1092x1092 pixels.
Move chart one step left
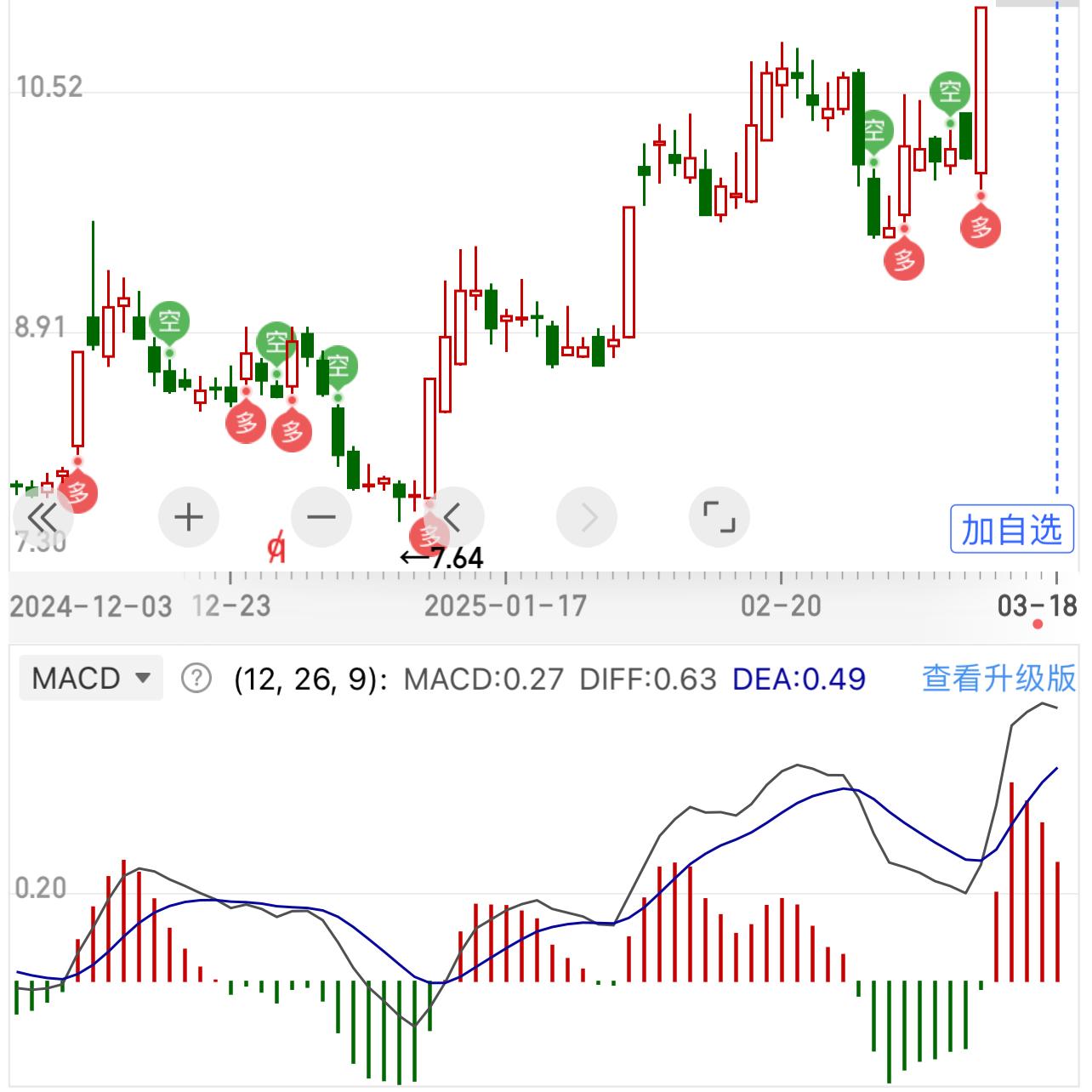(x=453, y=517)
